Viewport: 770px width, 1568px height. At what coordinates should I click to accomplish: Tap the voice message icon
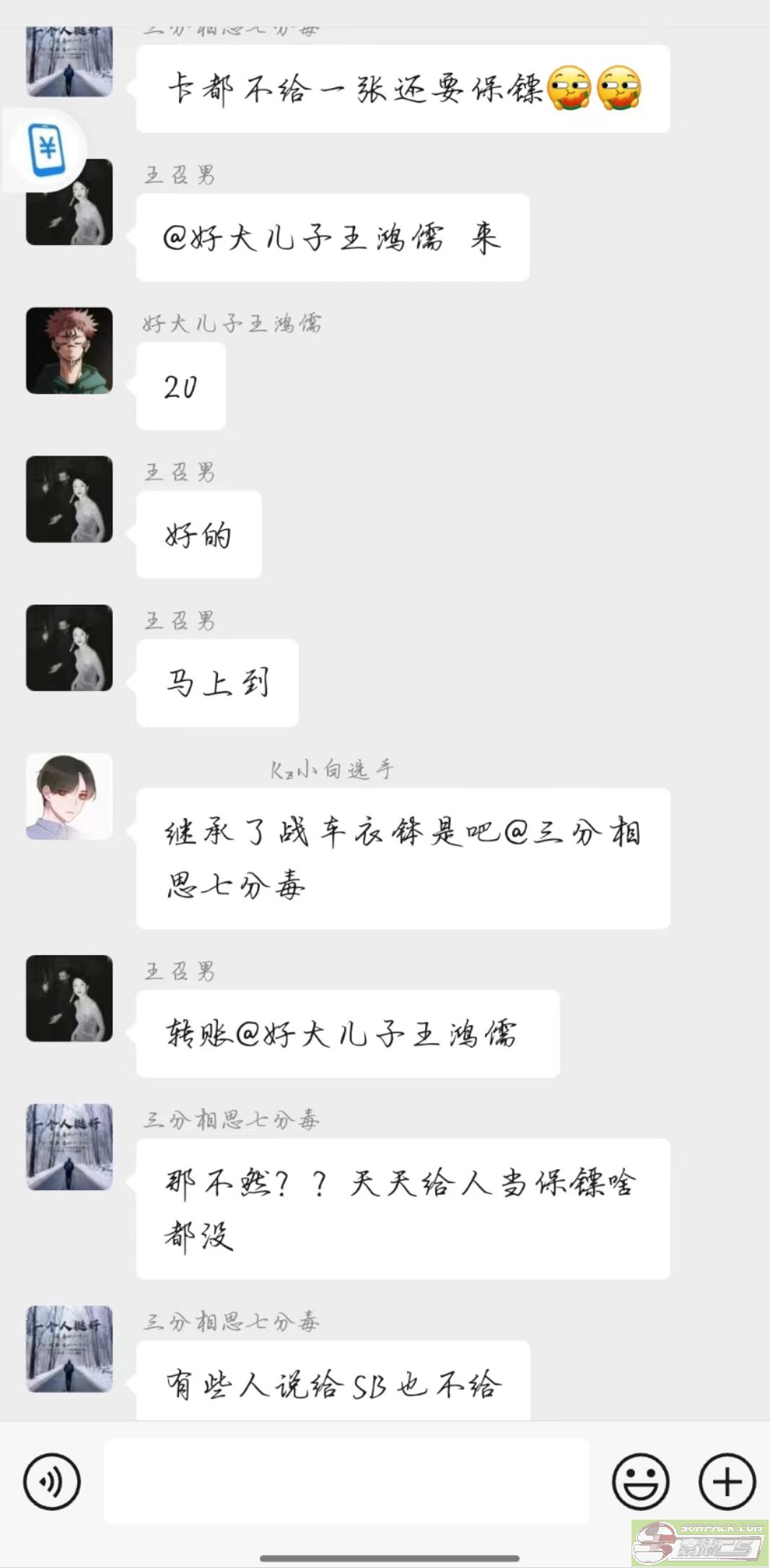[51, 1482]
